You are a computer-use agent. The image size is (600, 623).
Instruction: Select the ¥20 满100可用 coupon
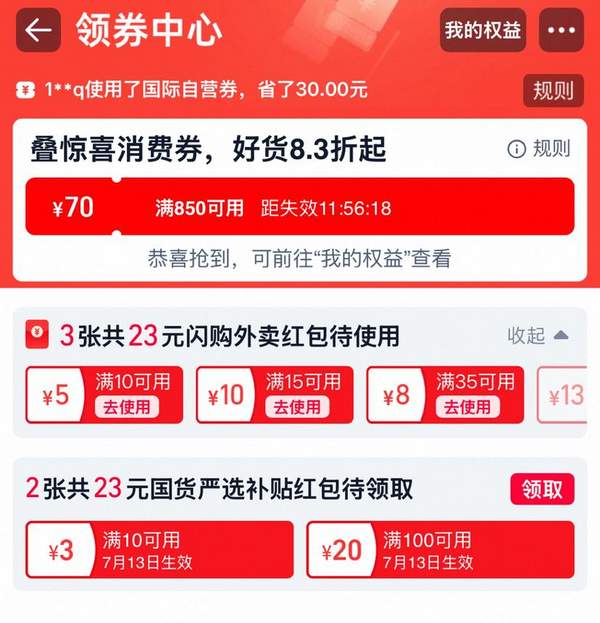[x=440, y=549]
